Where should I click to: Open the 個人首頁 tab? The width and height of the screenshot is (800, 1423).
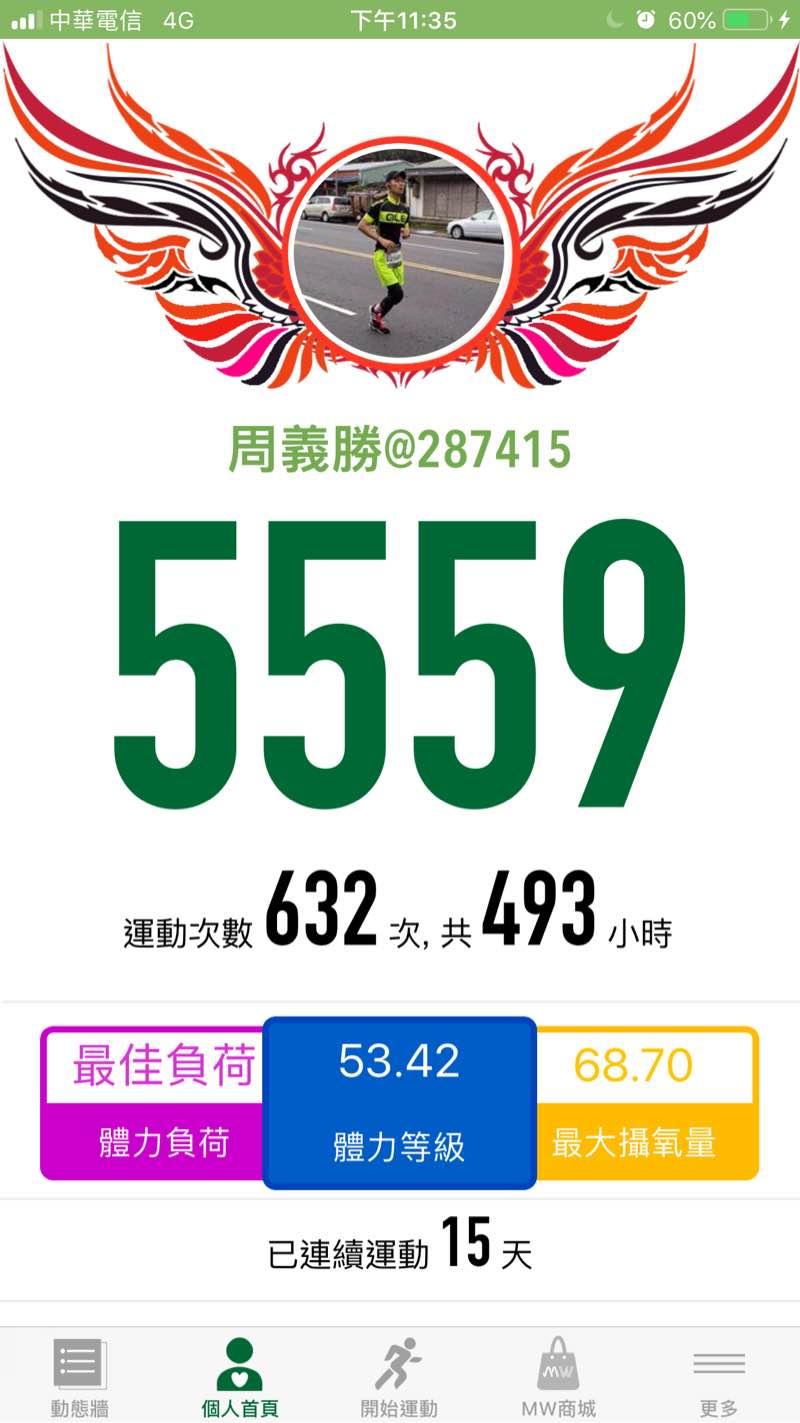(240, 1376)
